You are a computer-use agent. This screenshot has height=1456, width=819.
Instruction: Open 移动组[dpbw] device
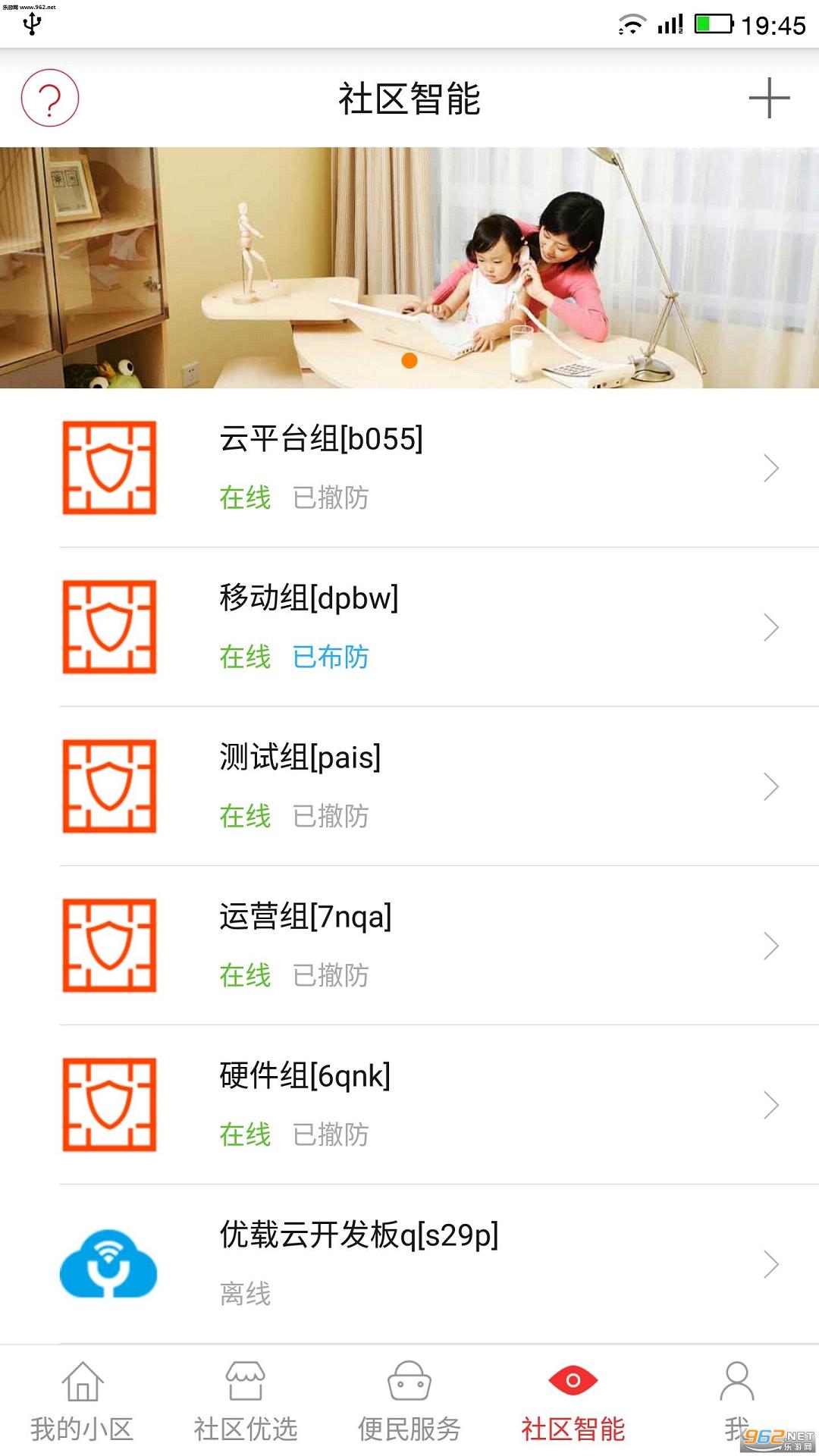(x=409, y=627)
